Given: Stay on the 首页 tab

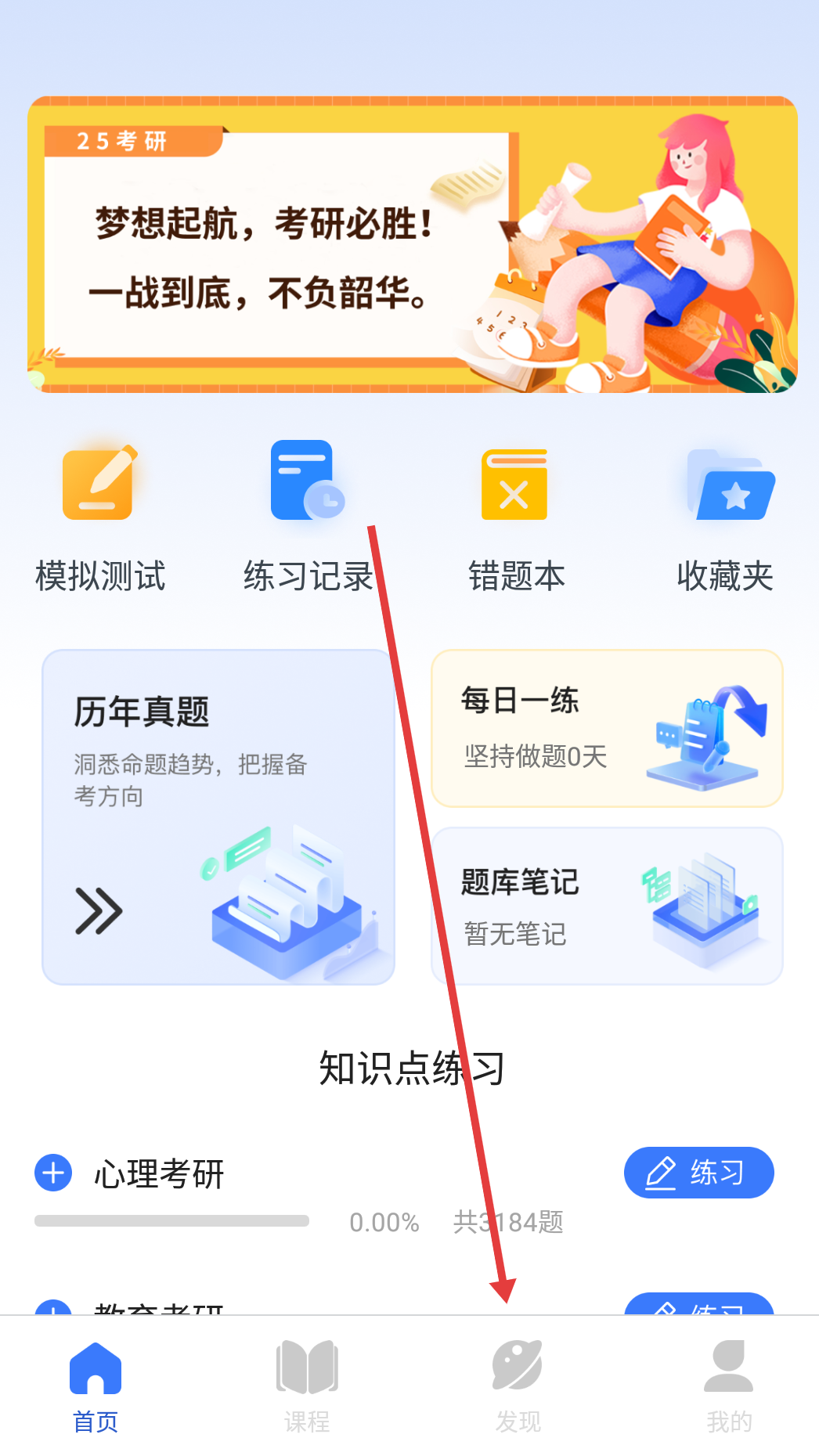Looking at the screenshot, I should point(96,1386).
